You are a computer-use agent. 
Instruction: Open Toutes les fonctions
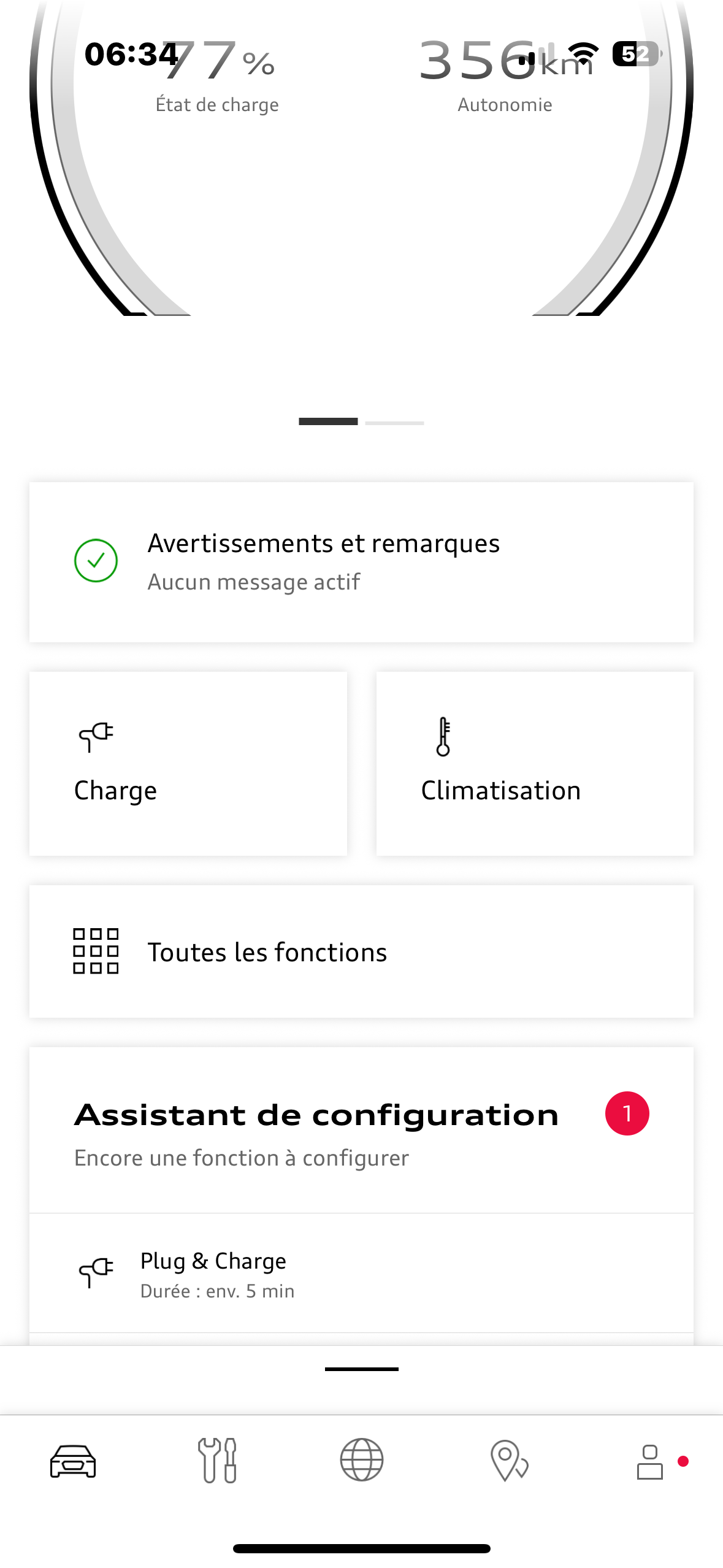[x=361, y=951]
